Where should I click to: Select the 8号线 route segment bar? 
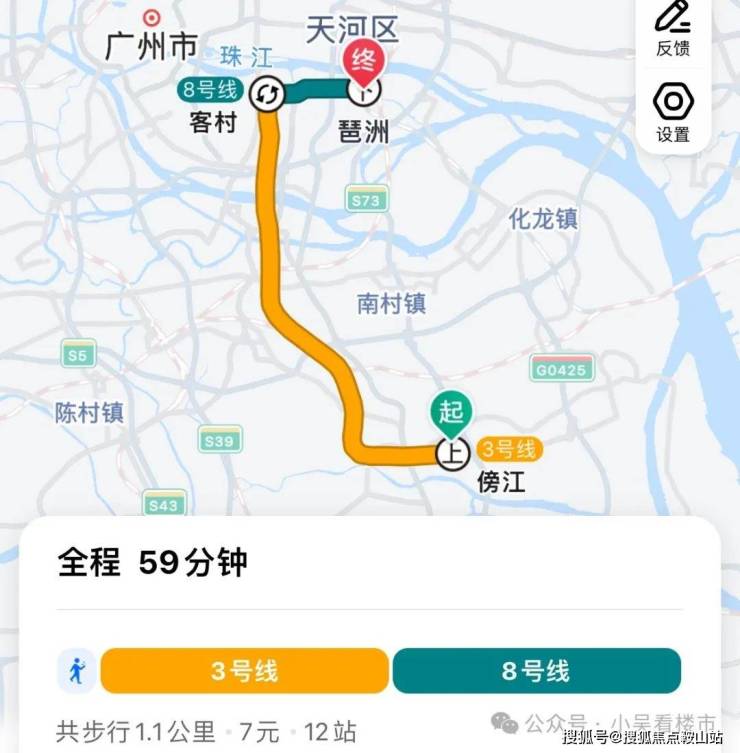pos(536,671)
